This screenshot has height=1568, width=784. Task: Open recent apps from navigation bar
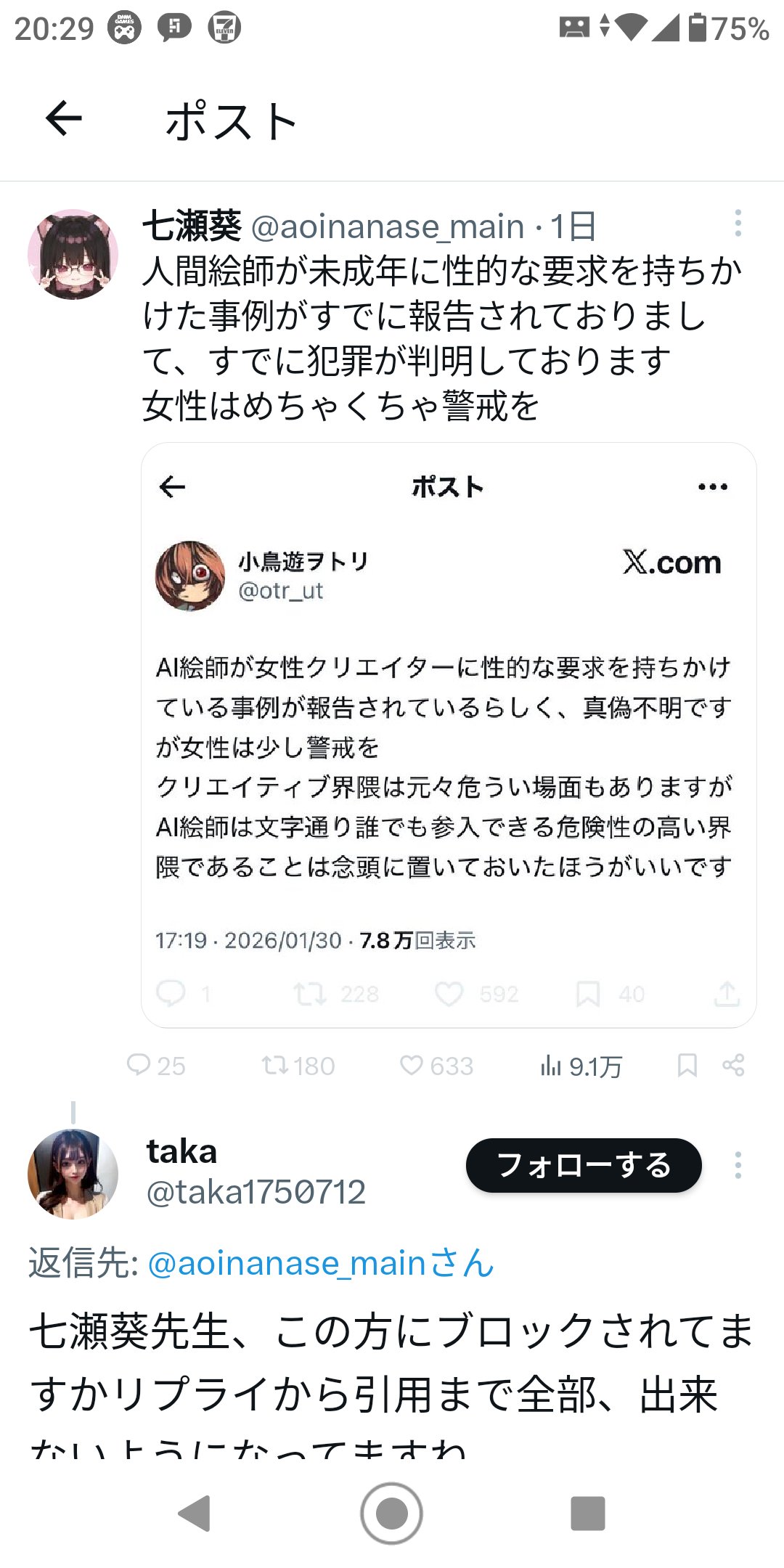click(588, 1514)
